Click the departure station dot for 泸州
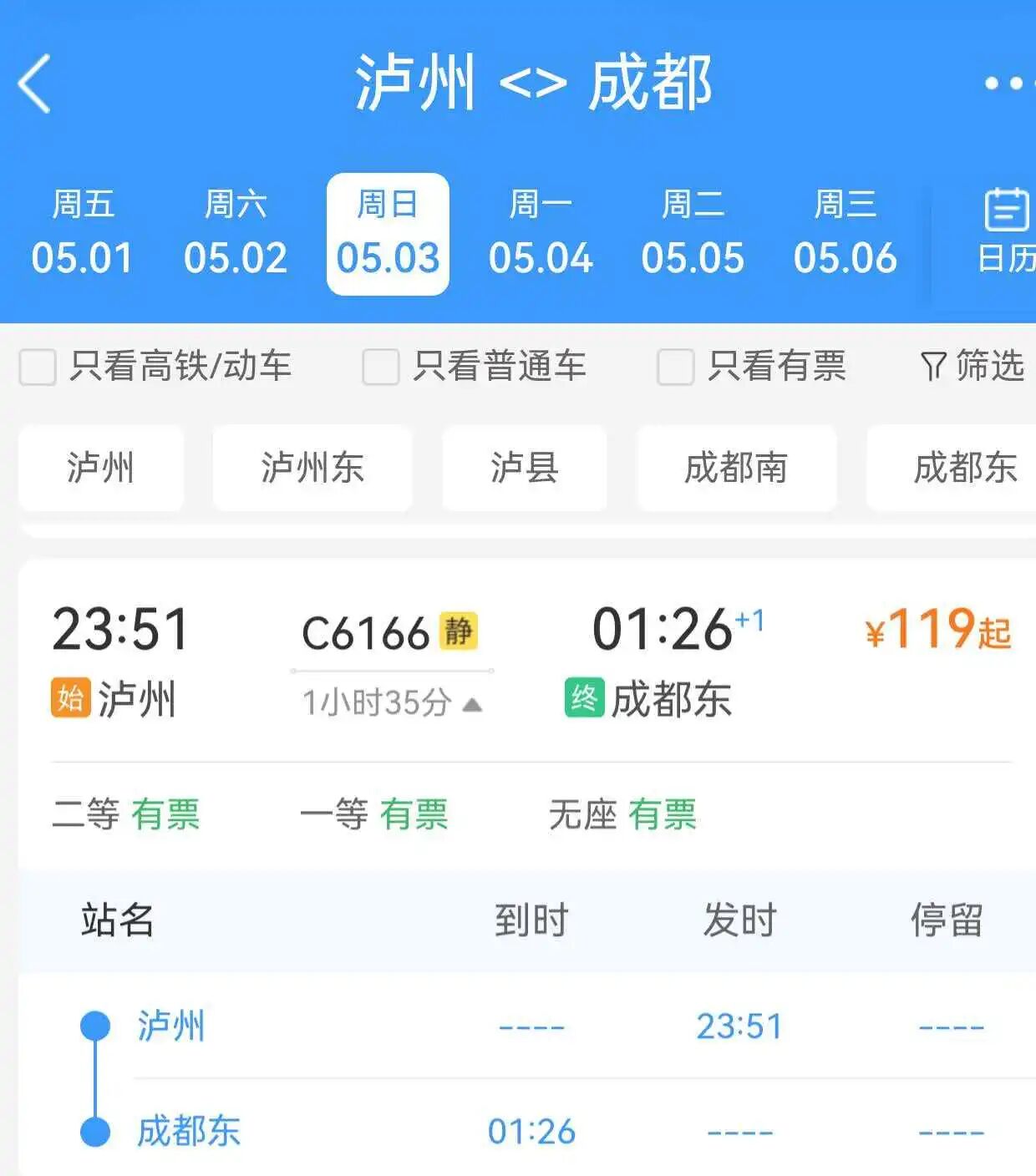The height and width of the screenshot is (1176, 1036). tap(94, 1026)
